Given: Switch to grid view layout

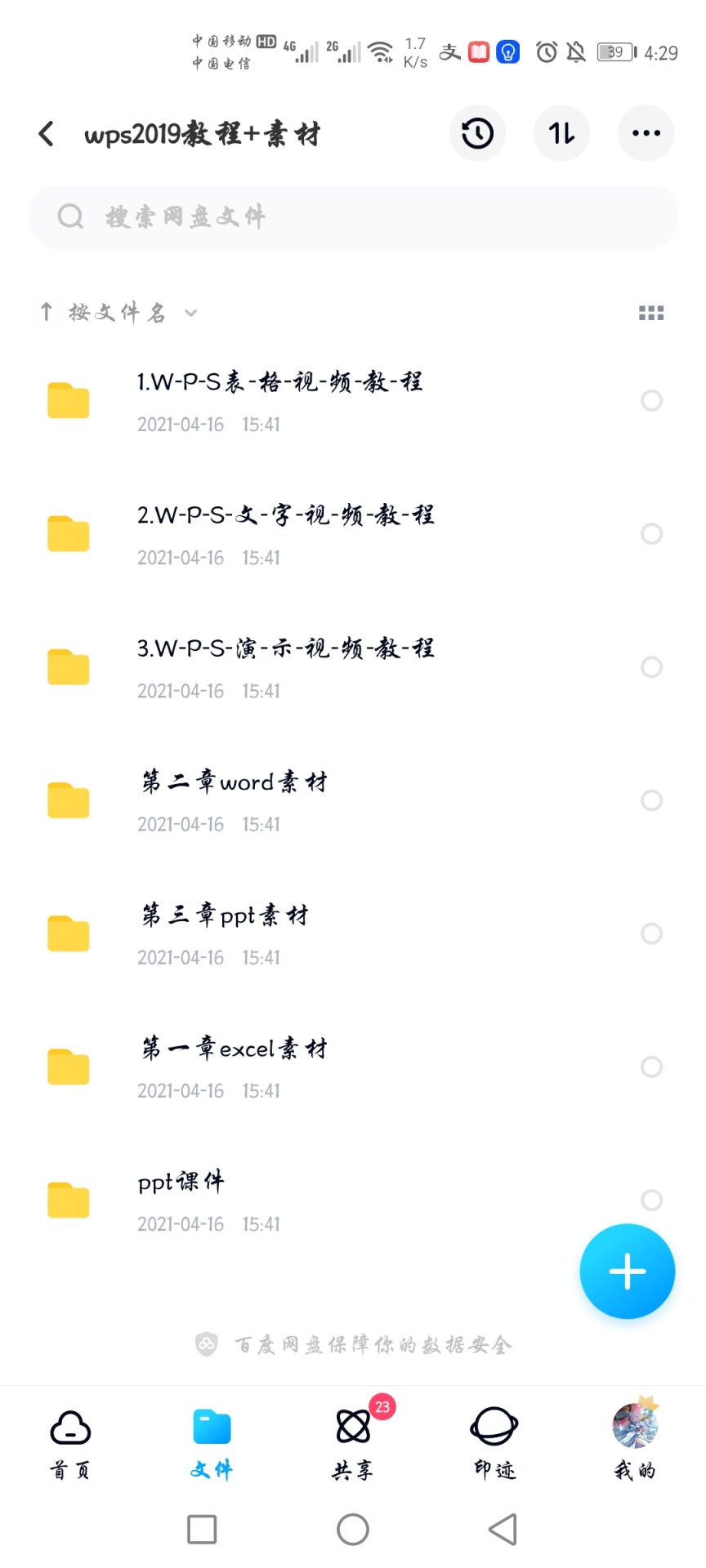Looking at the screenshot, I should 650,312.
